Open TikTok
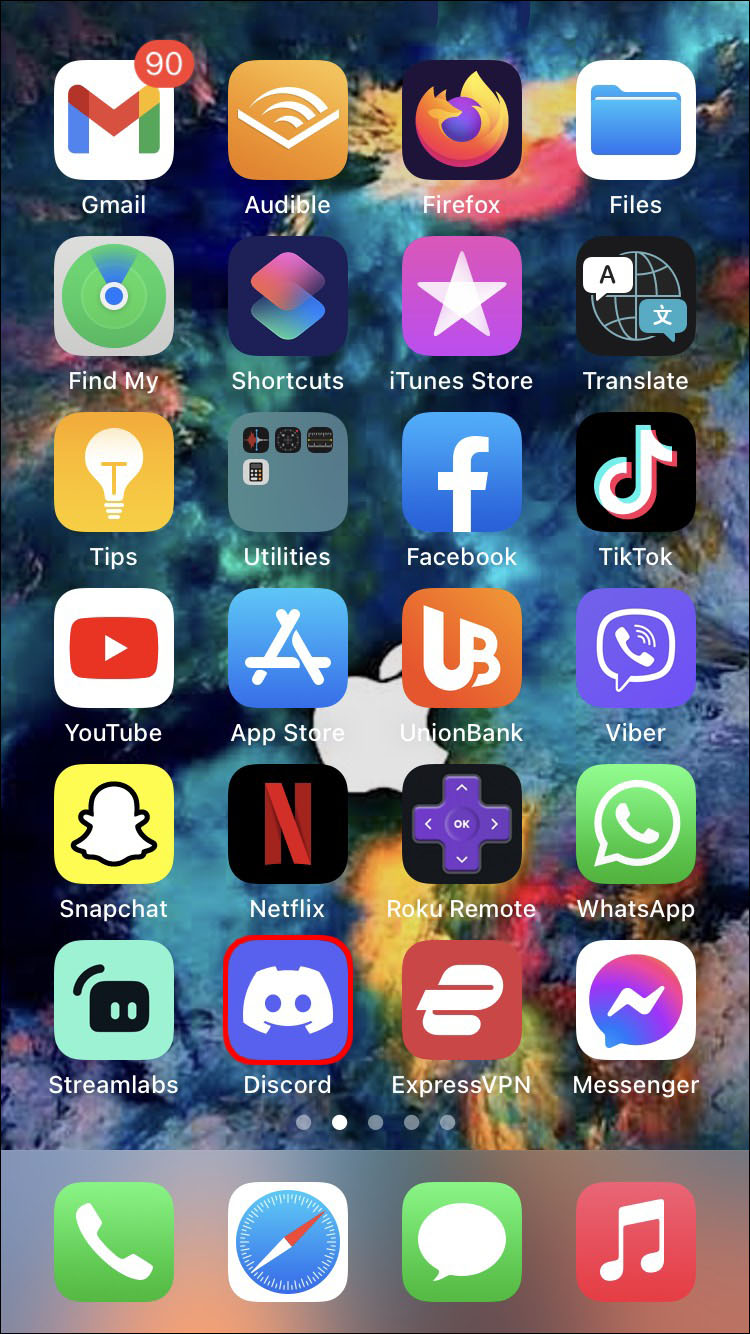750x1334 pixels. (636, 472)
